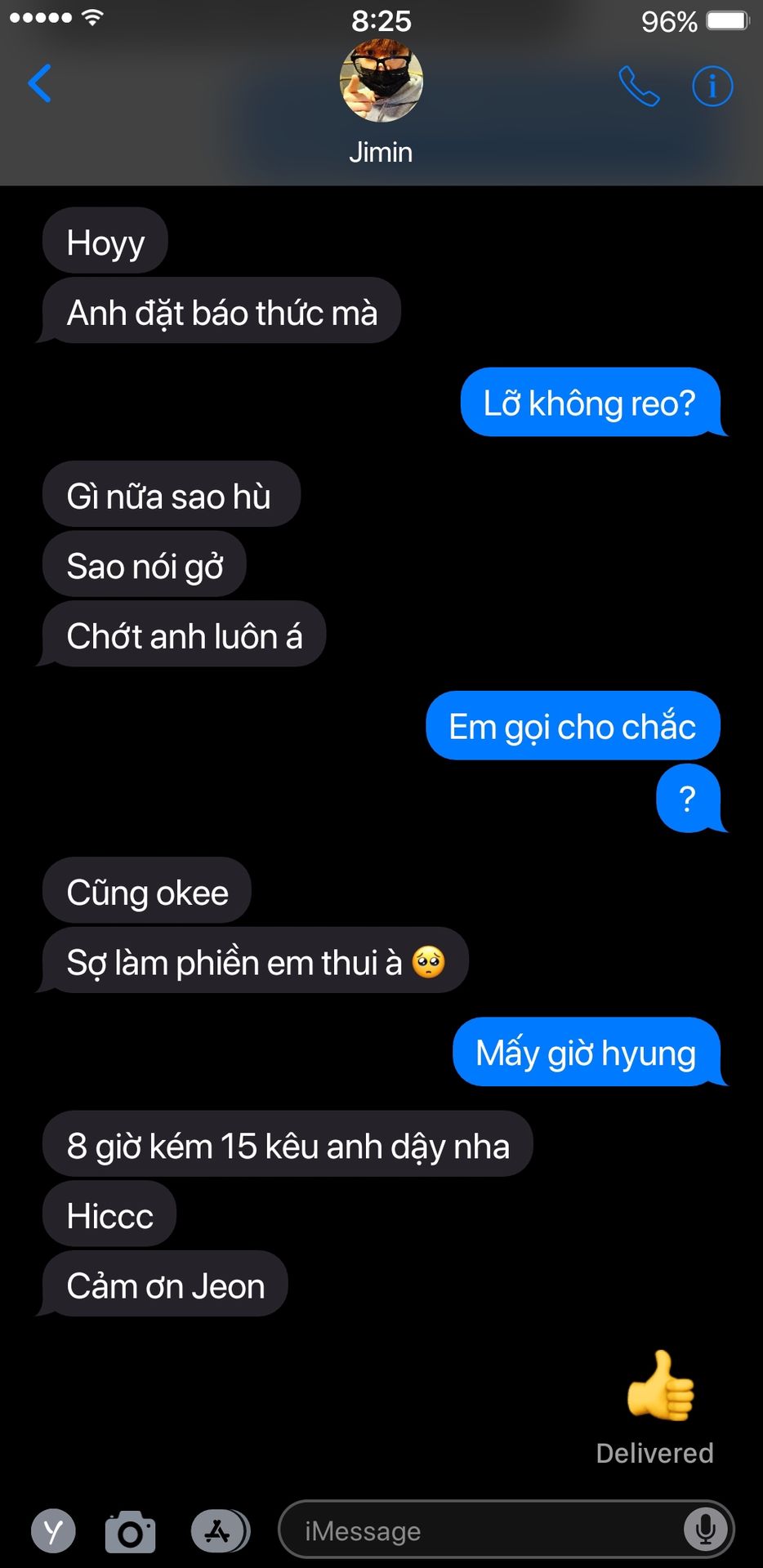Go back to the conversations list
The width and height of the screenshot is (763, 1568).
tap(39, 83)
